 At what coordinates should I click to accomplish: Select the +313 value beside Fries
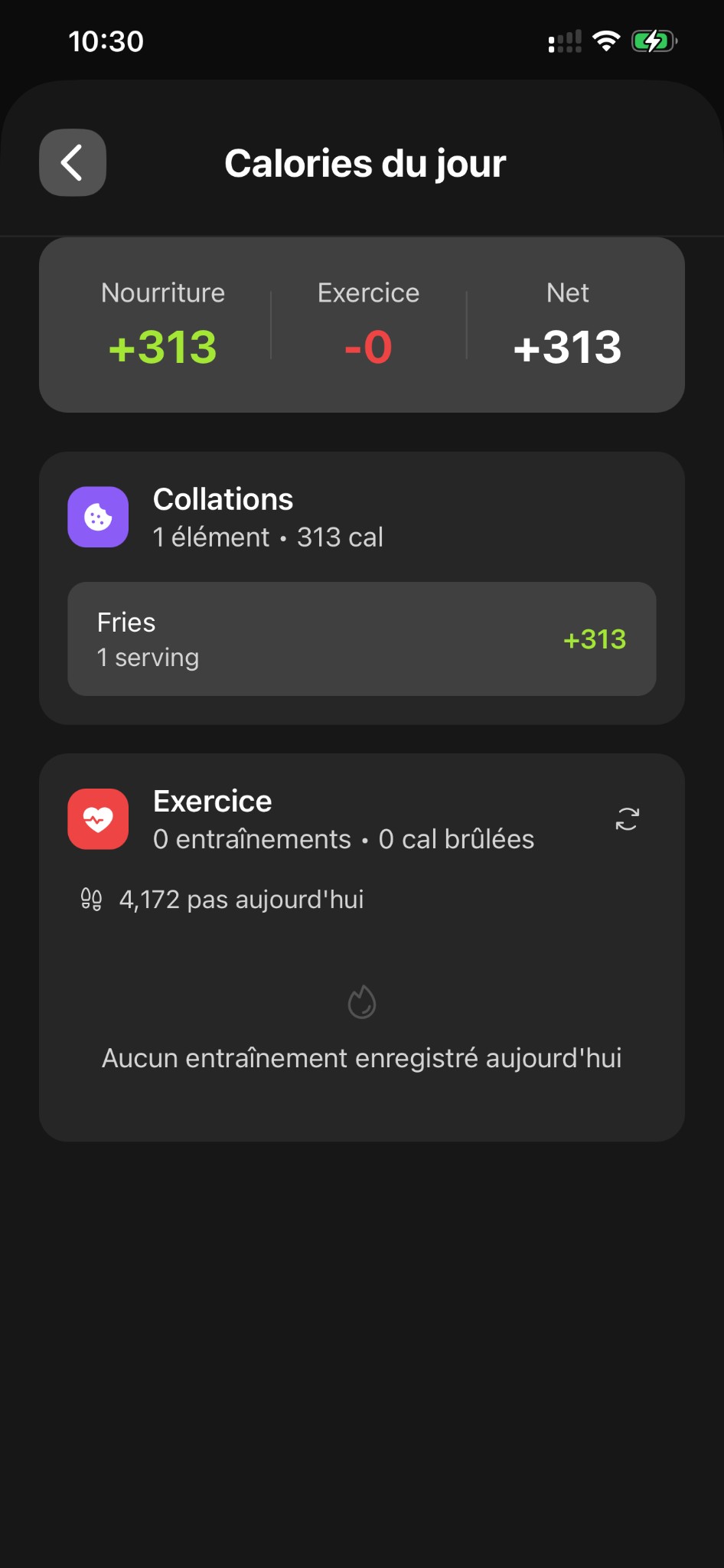pyautogui.click(x=595, y=639)
